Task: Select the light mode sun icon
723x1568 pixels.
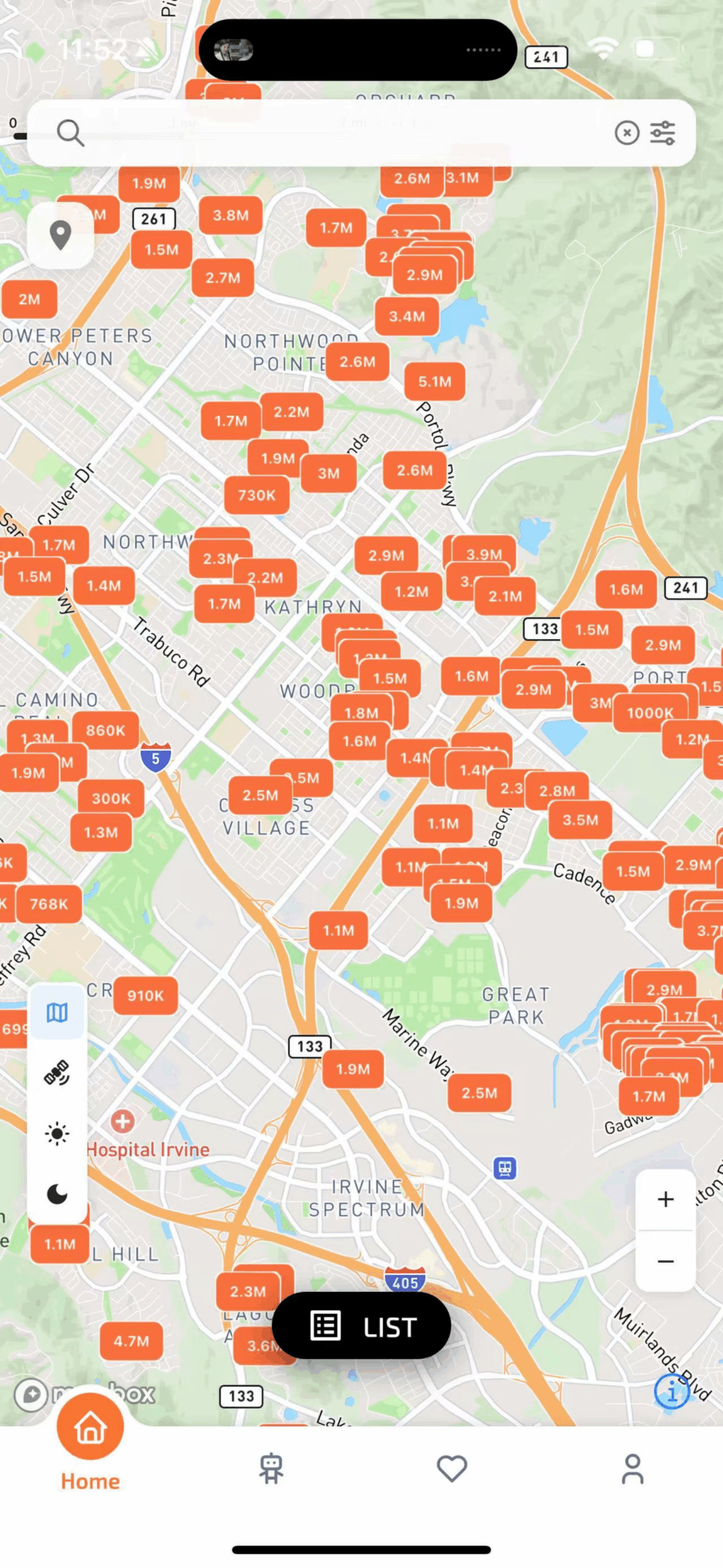Action: tap(57, 1134)
